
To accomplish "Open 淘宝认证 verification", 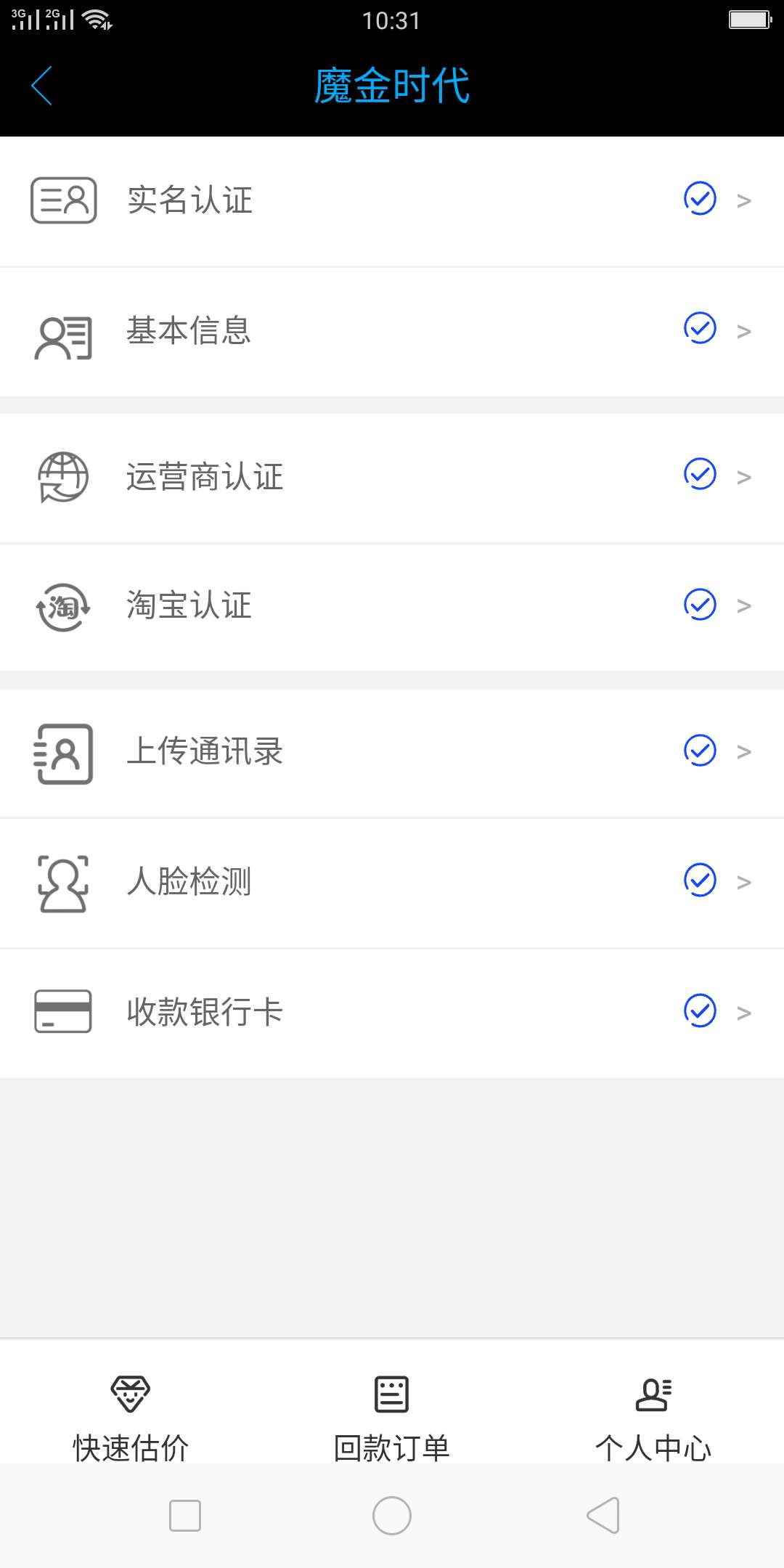I will click(x=392, y=607).
